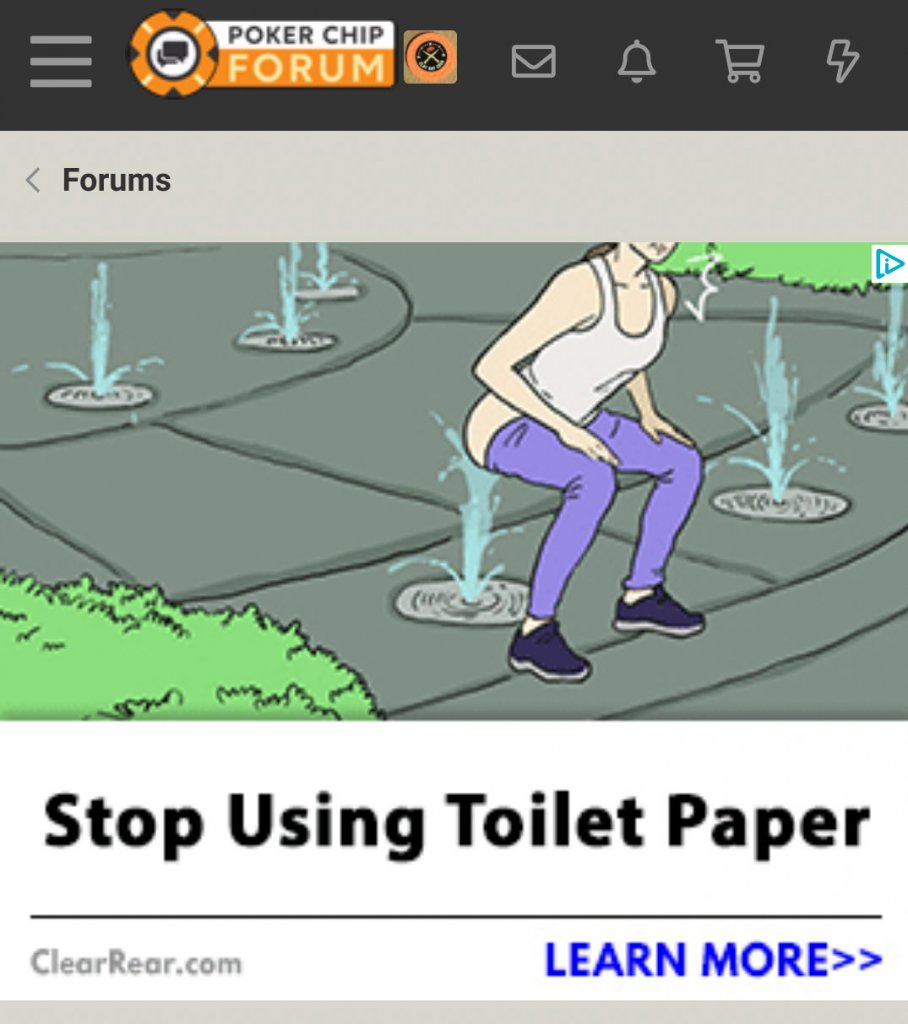Tap LEARN MORE on the ClearRear ad

click(x=712, y=960)
